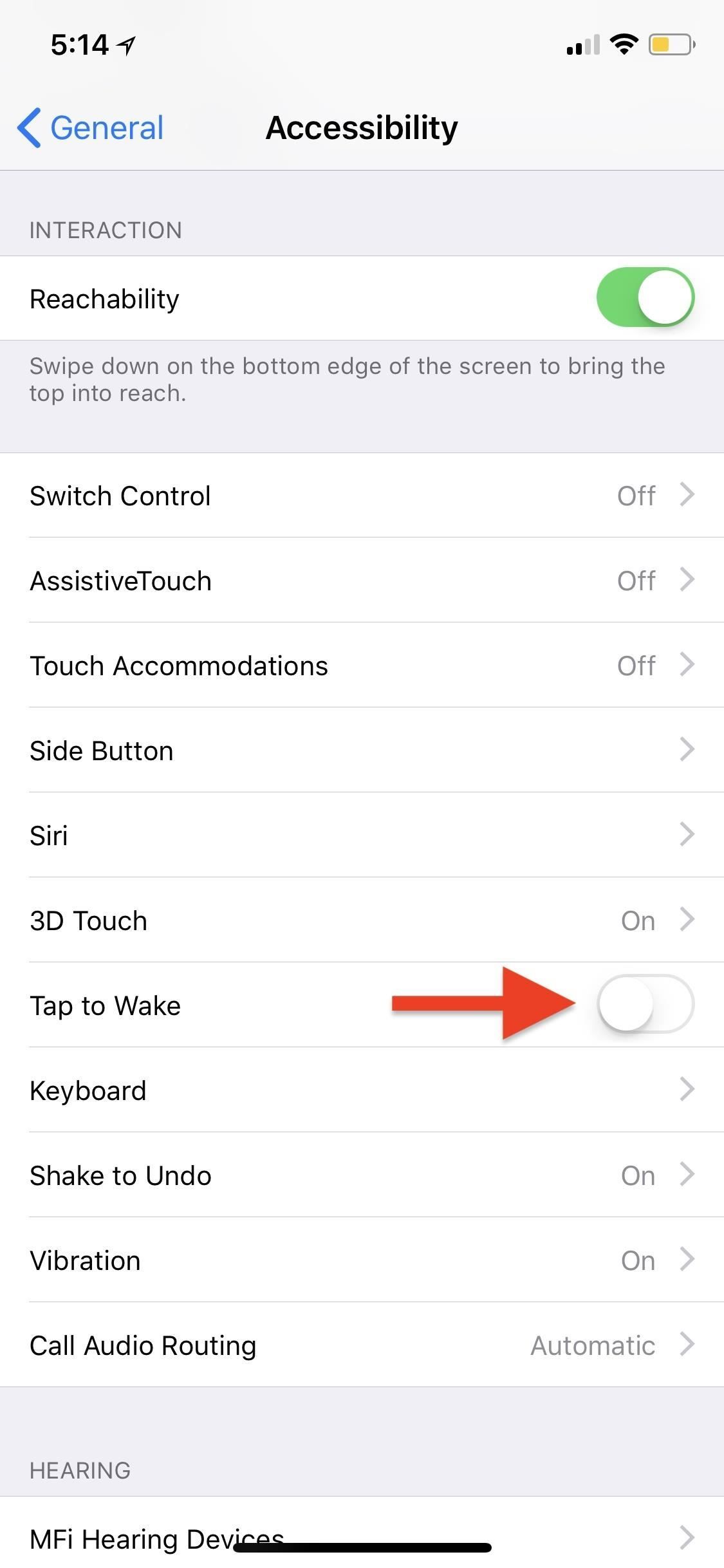Click the back chevron beside General
The image size is (724, 1568).
coord(28,127)
